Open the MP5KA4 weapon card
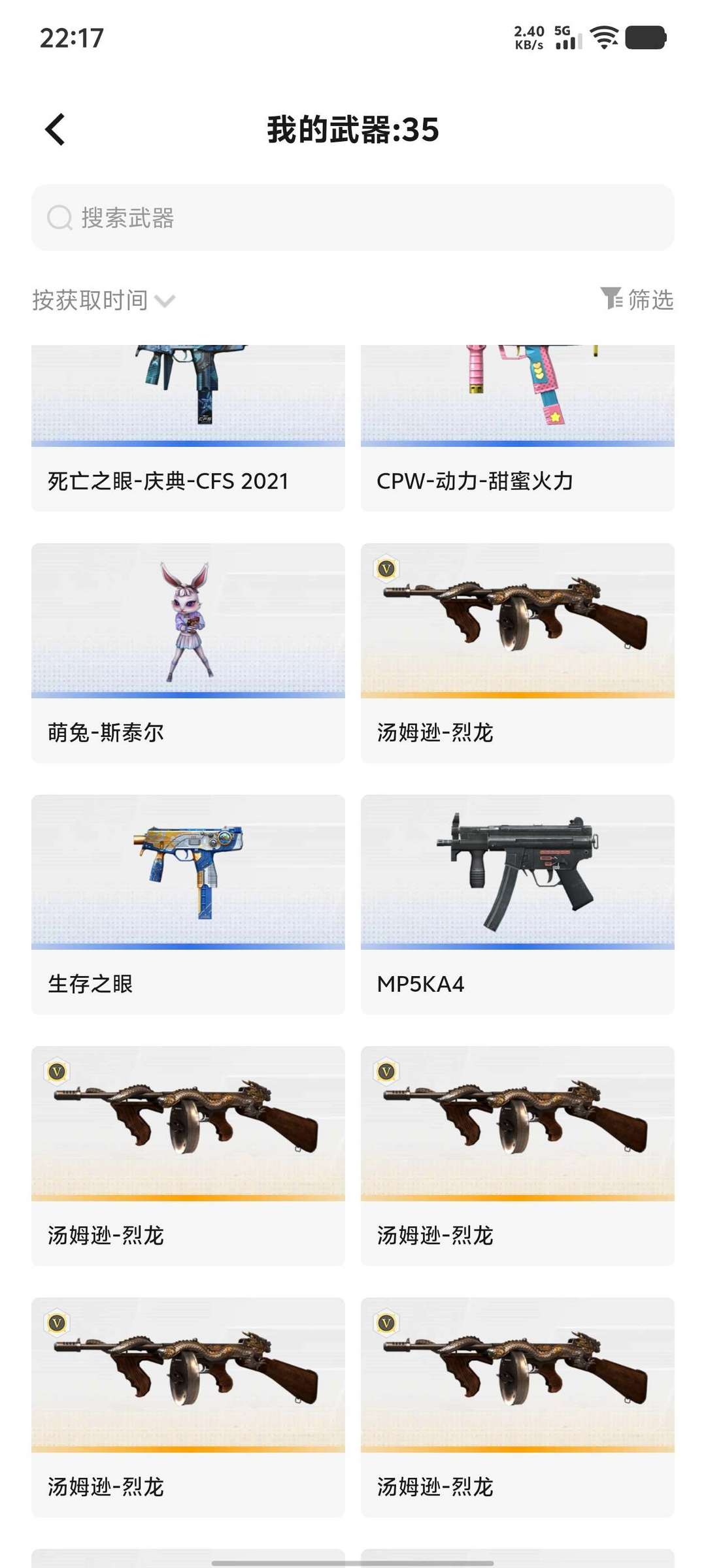Image resolution: width=706 pixels, height=1568 pixels. (x=517, y=904)
